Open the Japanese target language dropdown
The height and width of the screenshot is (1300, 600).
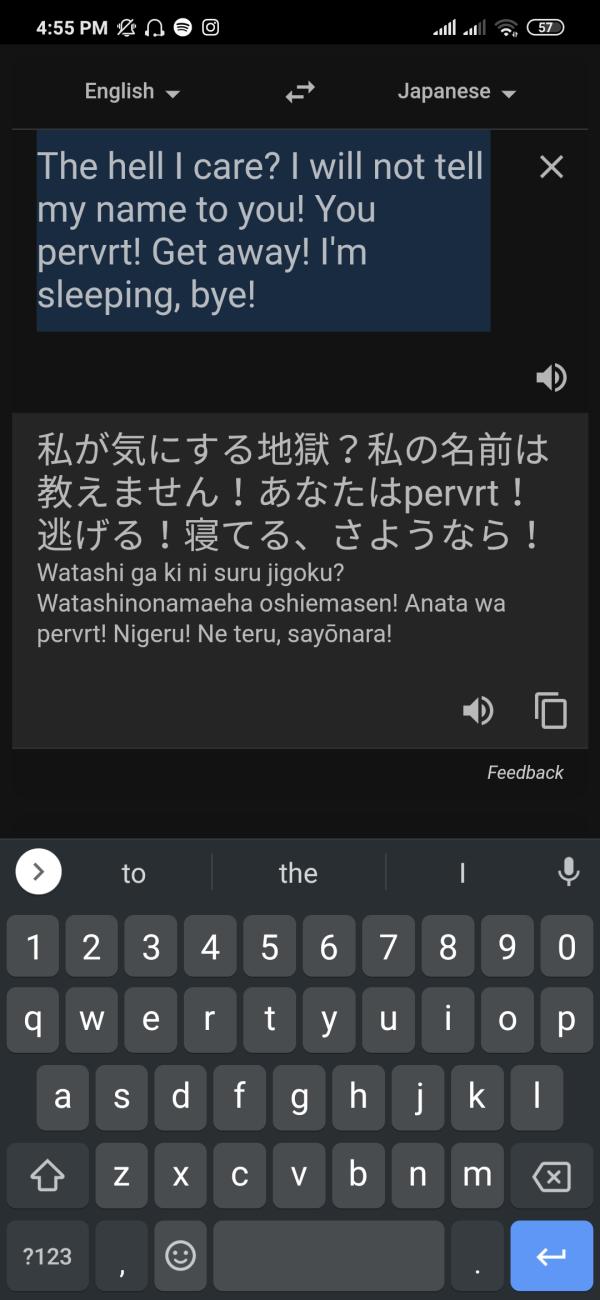(x=456, y=92)
